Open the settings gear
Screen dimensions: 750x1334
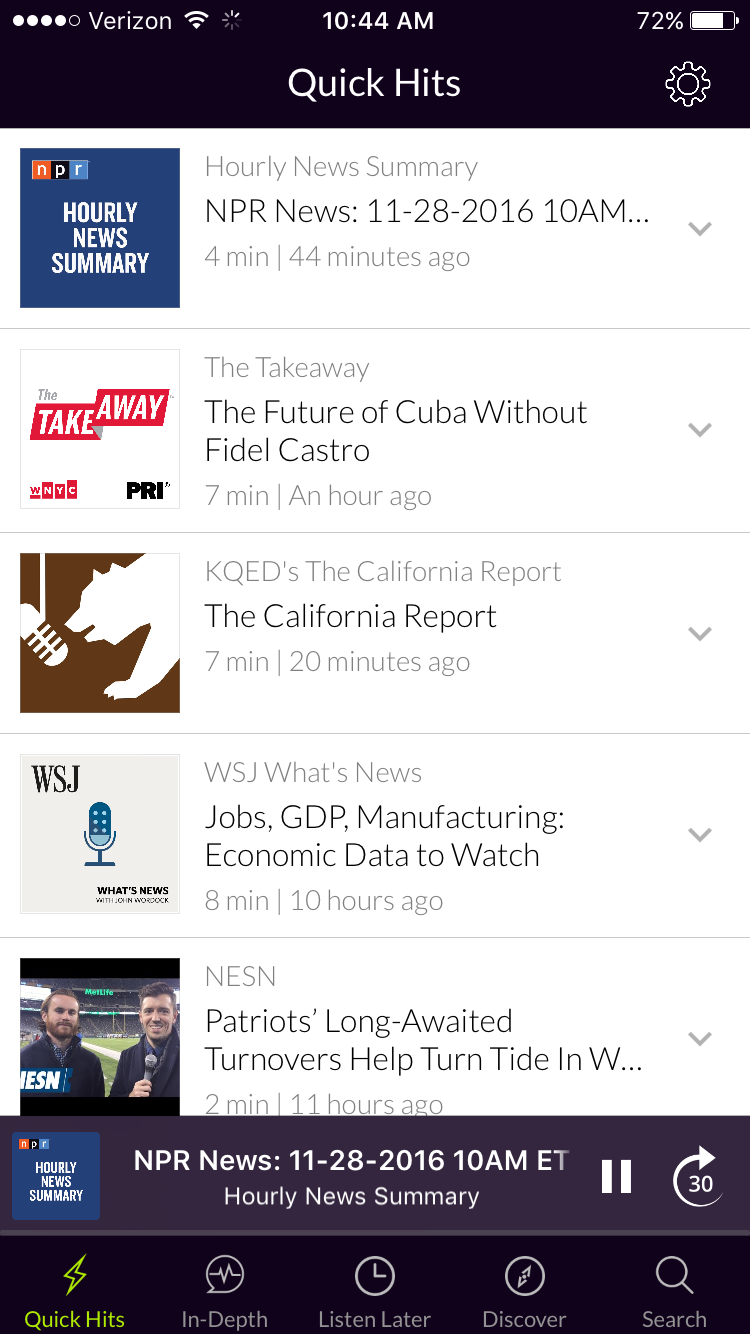point(687,84)
